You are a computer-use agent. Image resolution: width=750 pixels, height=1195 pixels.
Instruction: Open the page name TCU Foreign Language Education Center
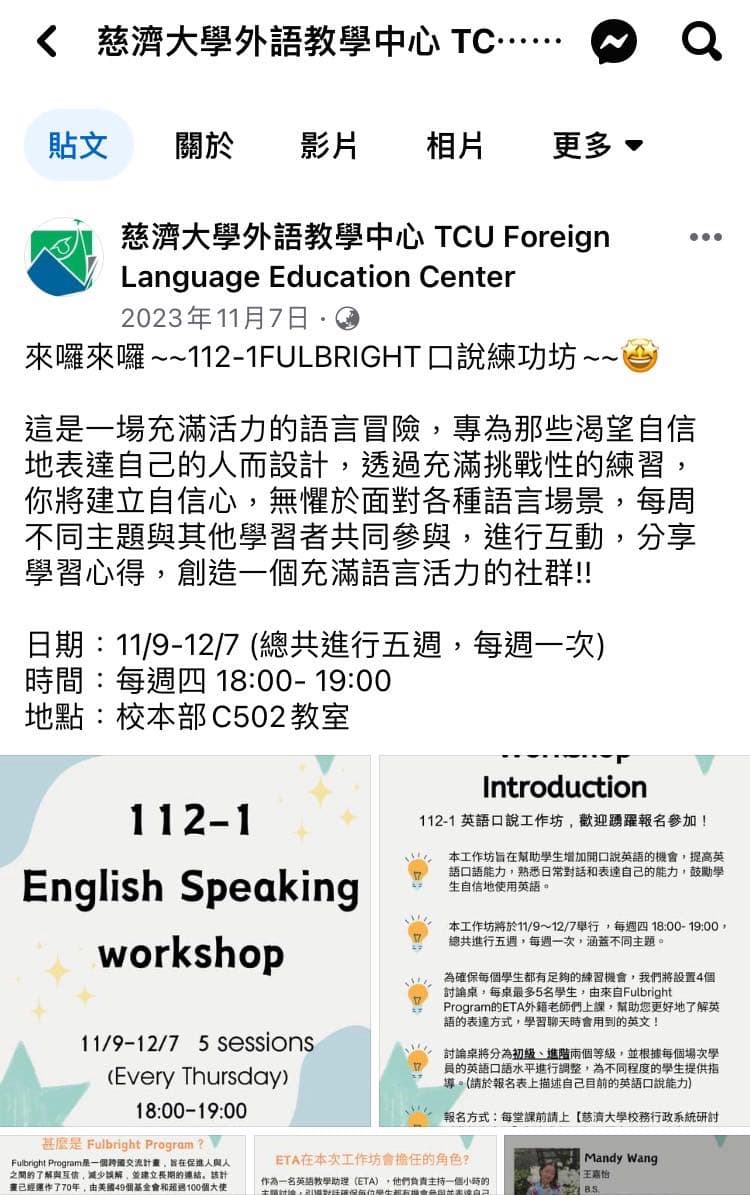coord(365,257)
